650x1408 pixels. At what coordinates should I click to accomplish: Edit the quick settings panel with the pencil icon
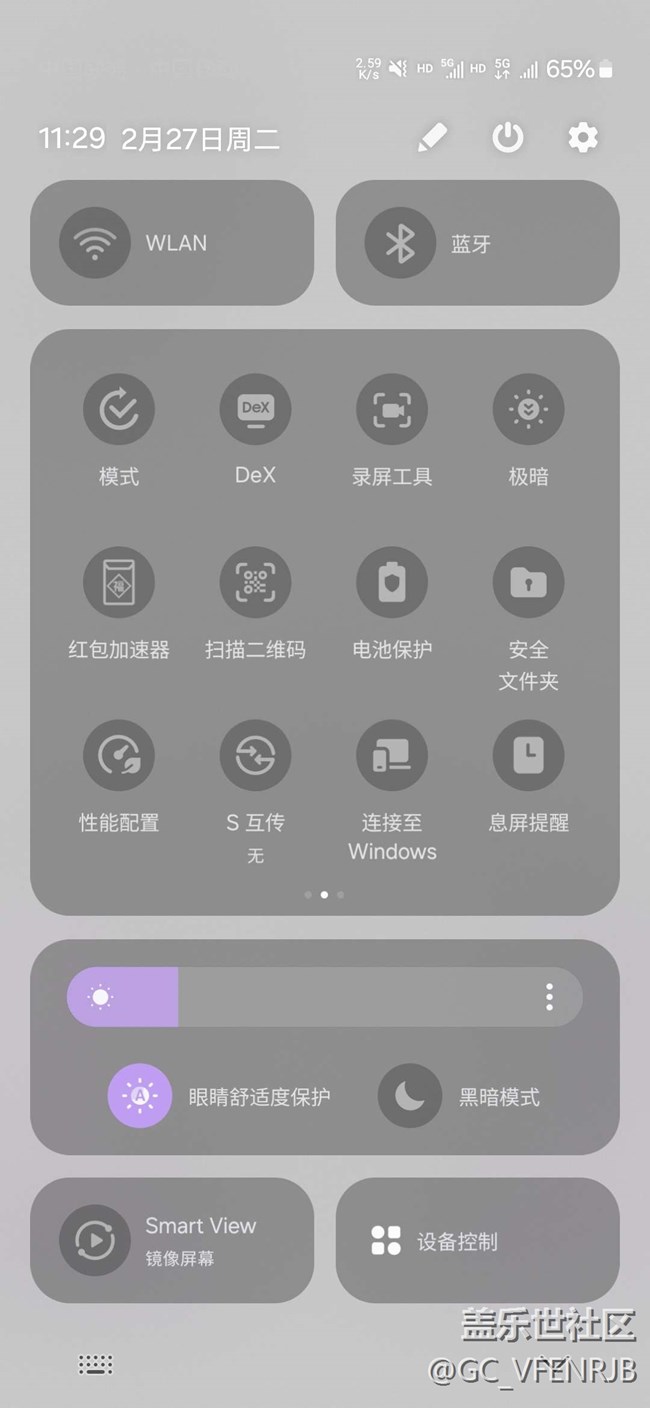click(x=432, y=138)
